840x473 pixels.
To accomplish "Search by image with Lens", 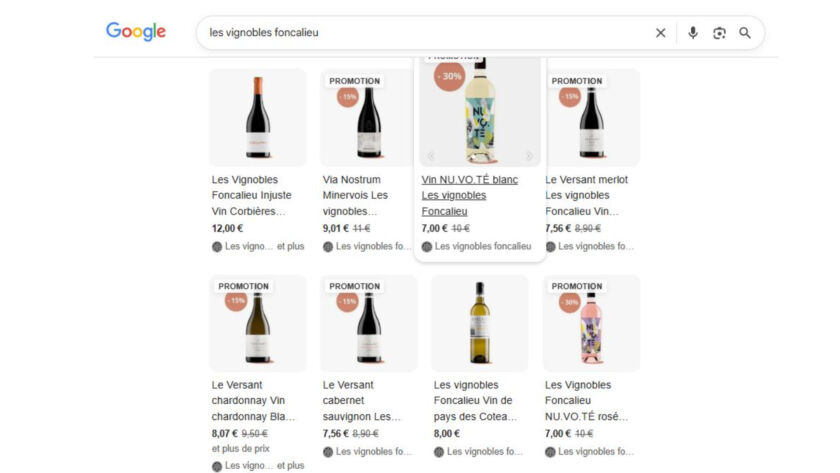I will (719, 33).
